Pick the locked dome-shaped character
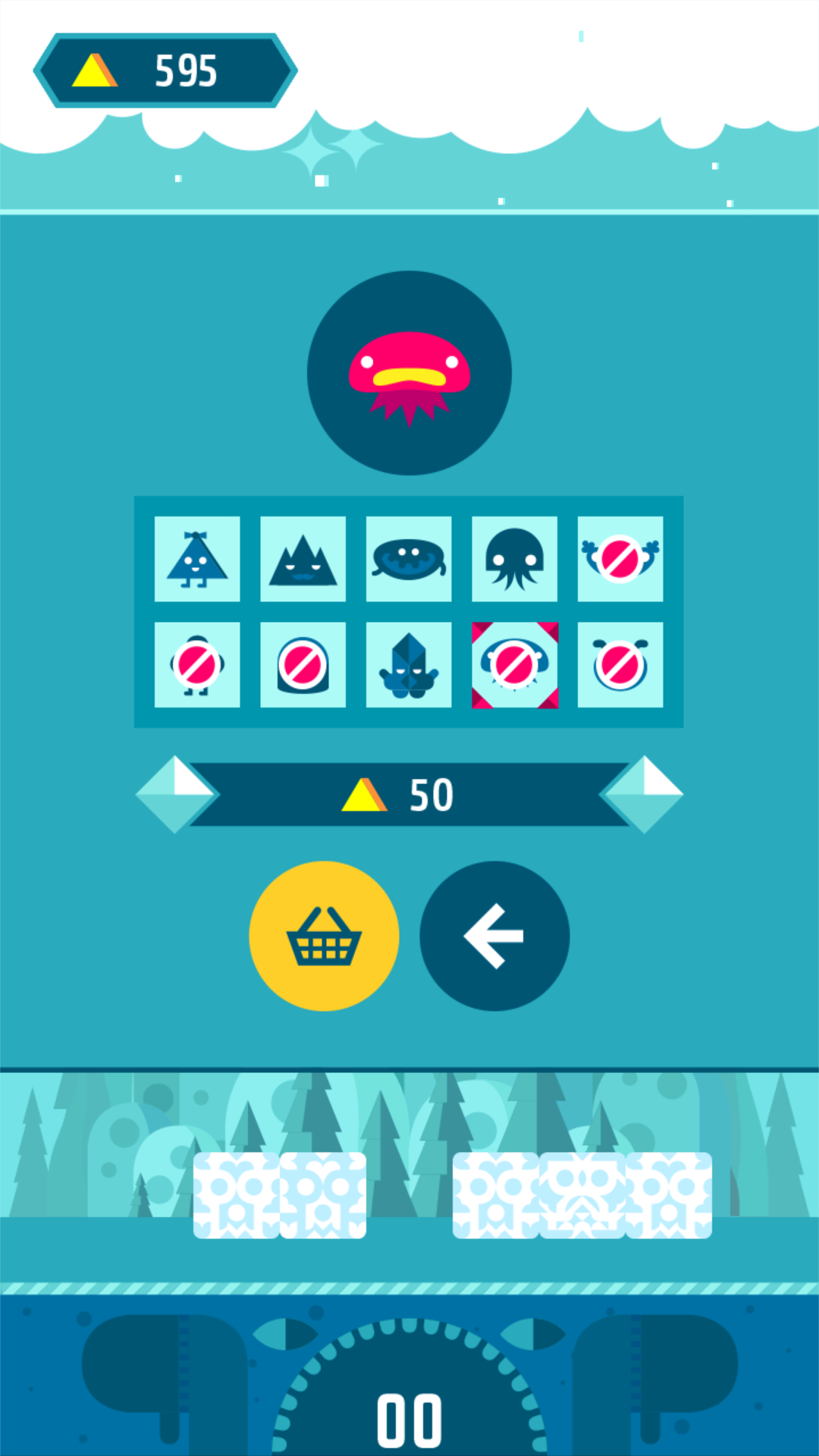The height and width of the screenshot is (1456, 819). (x=303, y=665)
